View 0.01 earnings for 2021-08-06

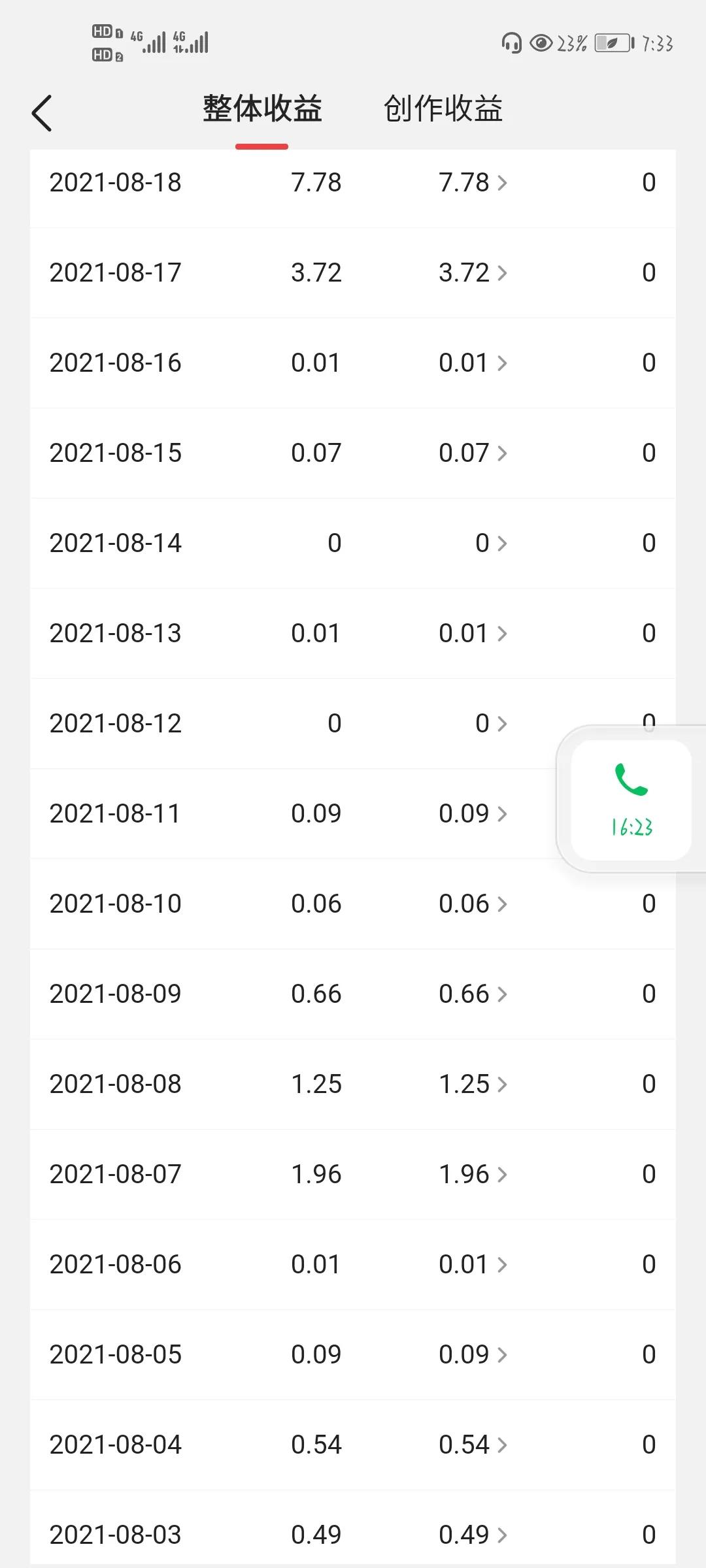[x=473, y=1264]
